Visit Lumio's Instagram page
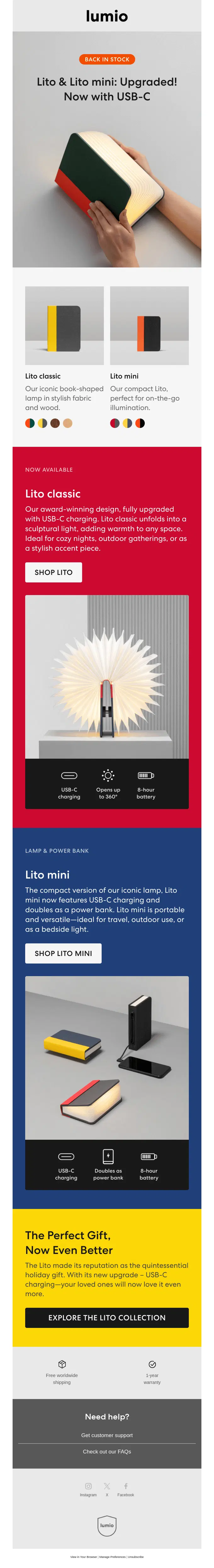This screenshot has height=1568, width=214. pyautogui.click(x=88, y=1489)
